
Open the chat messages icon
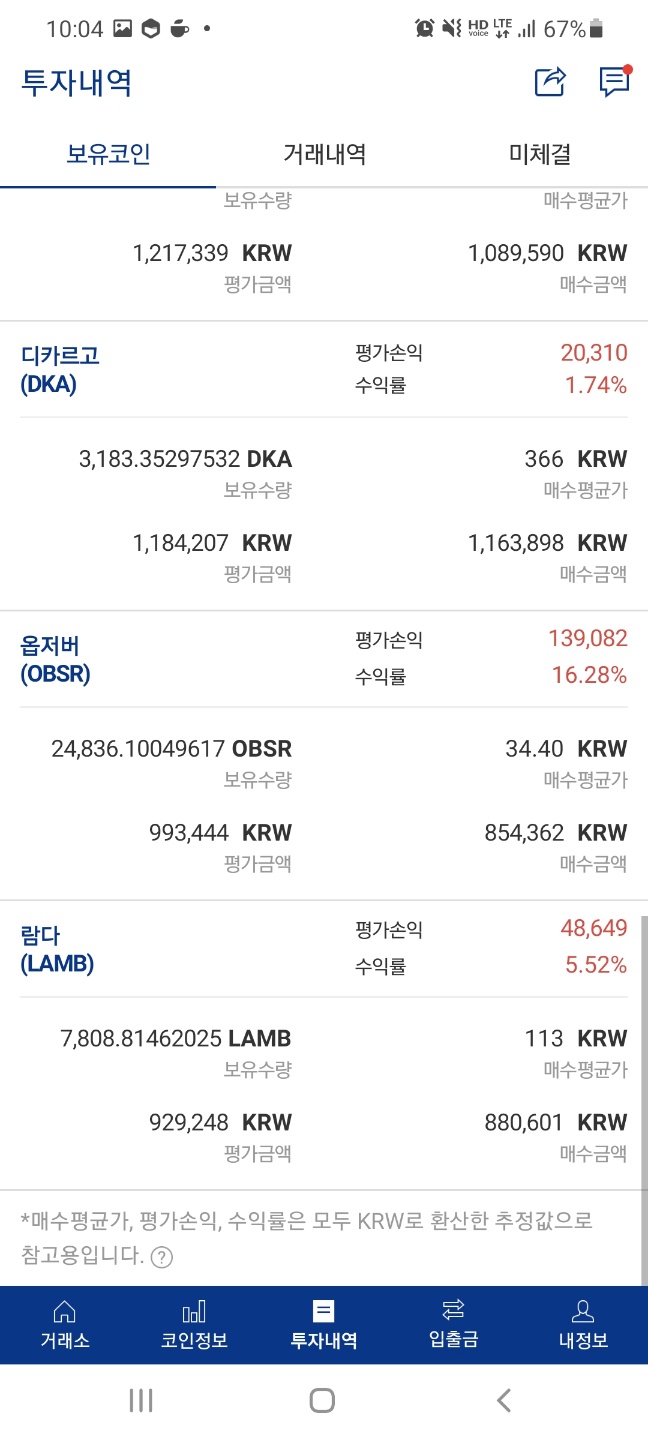(614, 81)
